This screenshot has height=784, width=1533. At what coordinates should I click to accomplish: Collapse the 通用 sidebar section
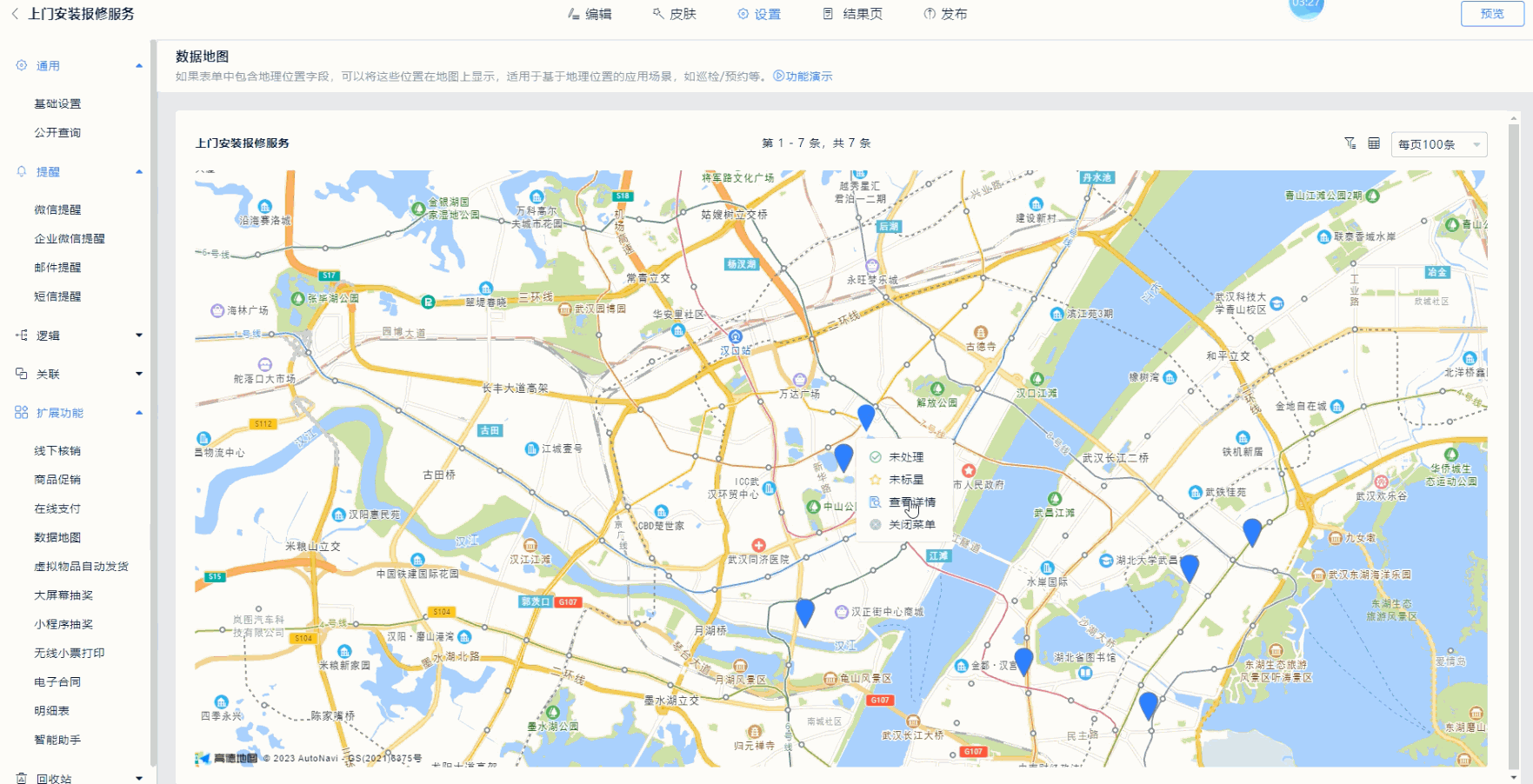coord(138,66)
